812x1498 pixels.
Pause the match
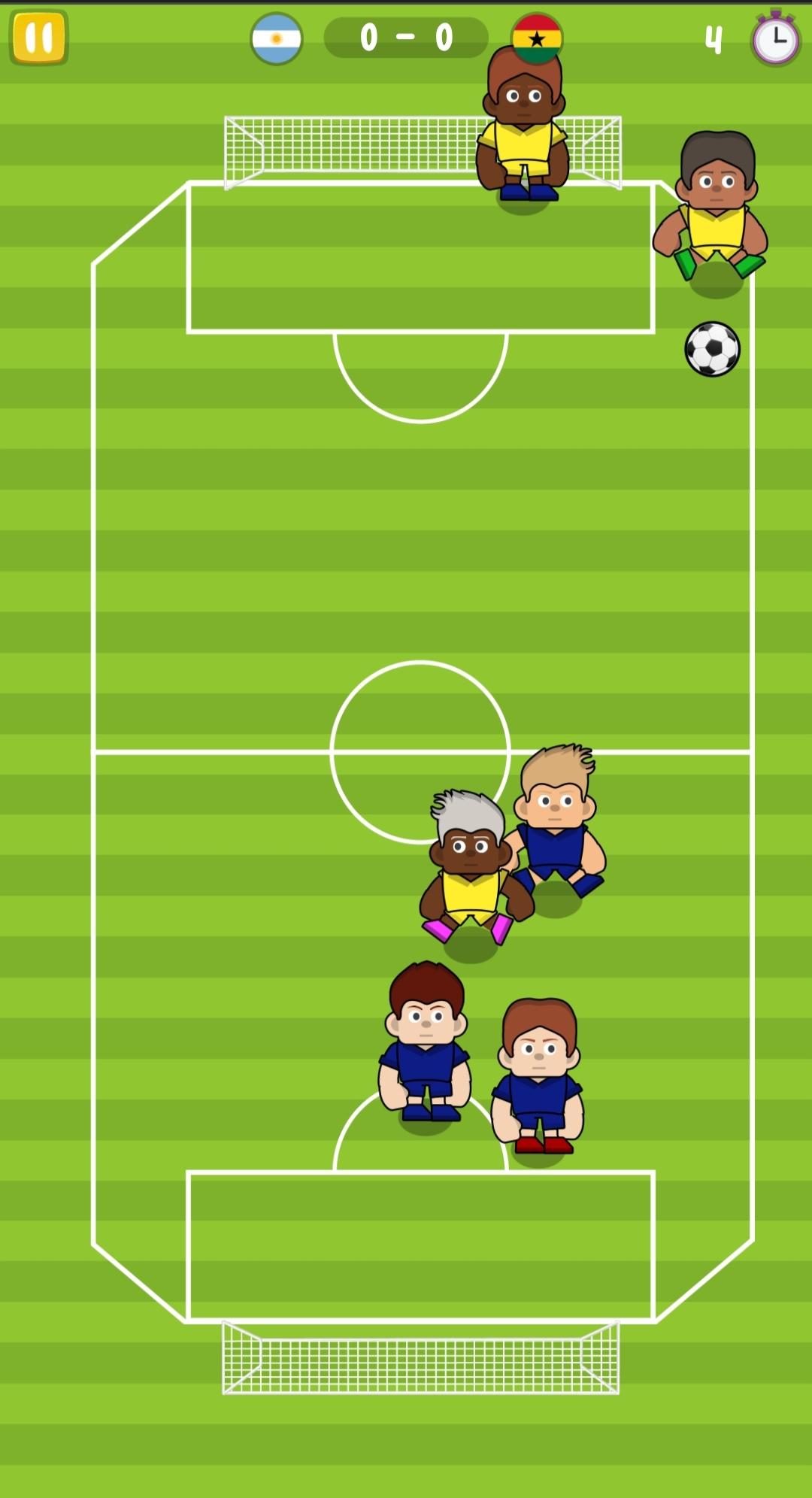click(x=39, y=38)
